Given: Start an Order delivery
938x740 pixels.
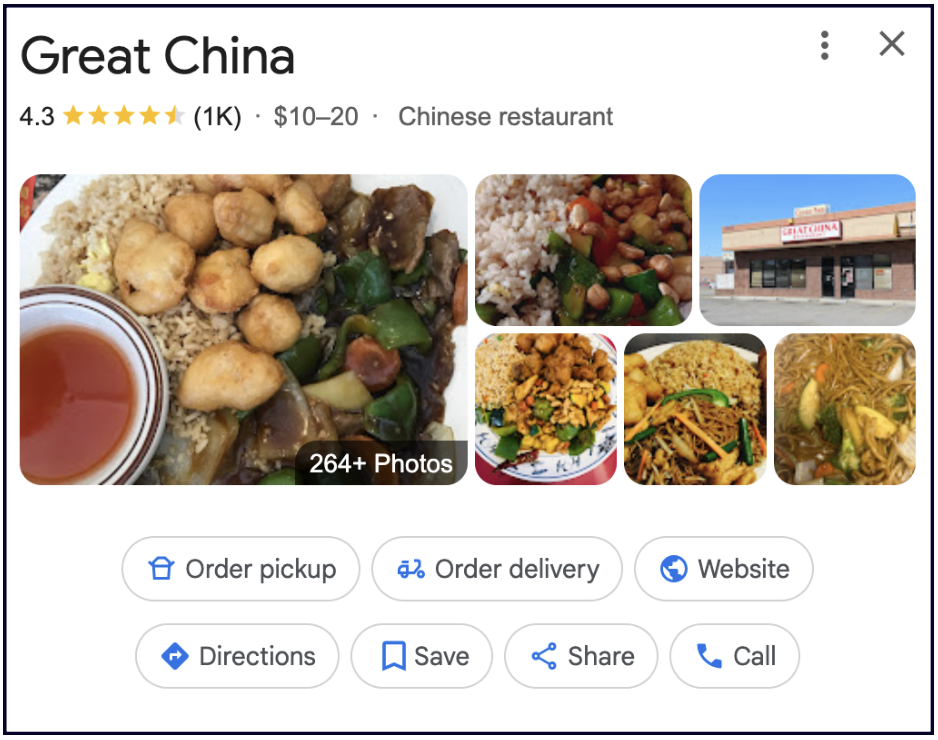Looking at the screenshot, I should point(497,569).
